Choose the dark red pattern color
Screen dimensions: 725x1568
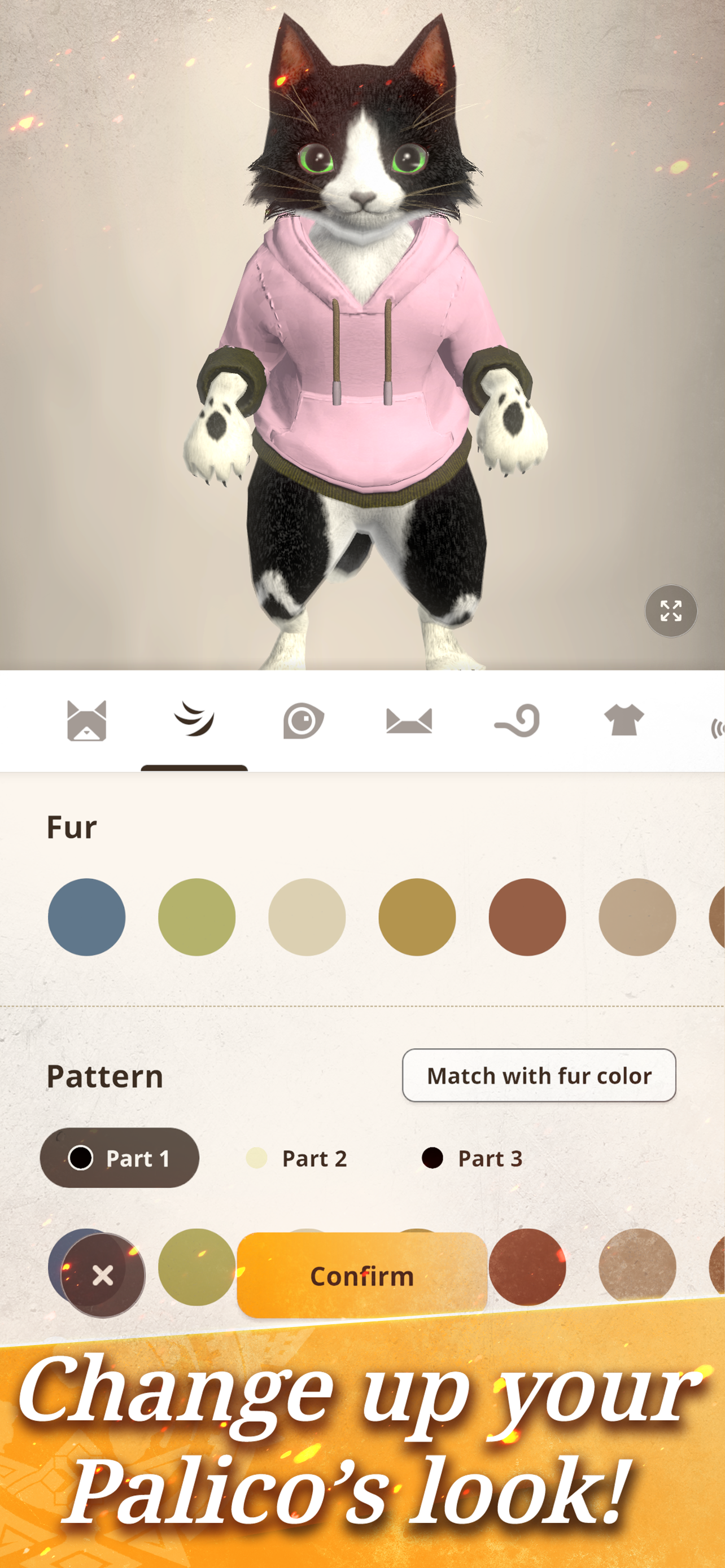pyautogui.click(x=527, y=1266)
